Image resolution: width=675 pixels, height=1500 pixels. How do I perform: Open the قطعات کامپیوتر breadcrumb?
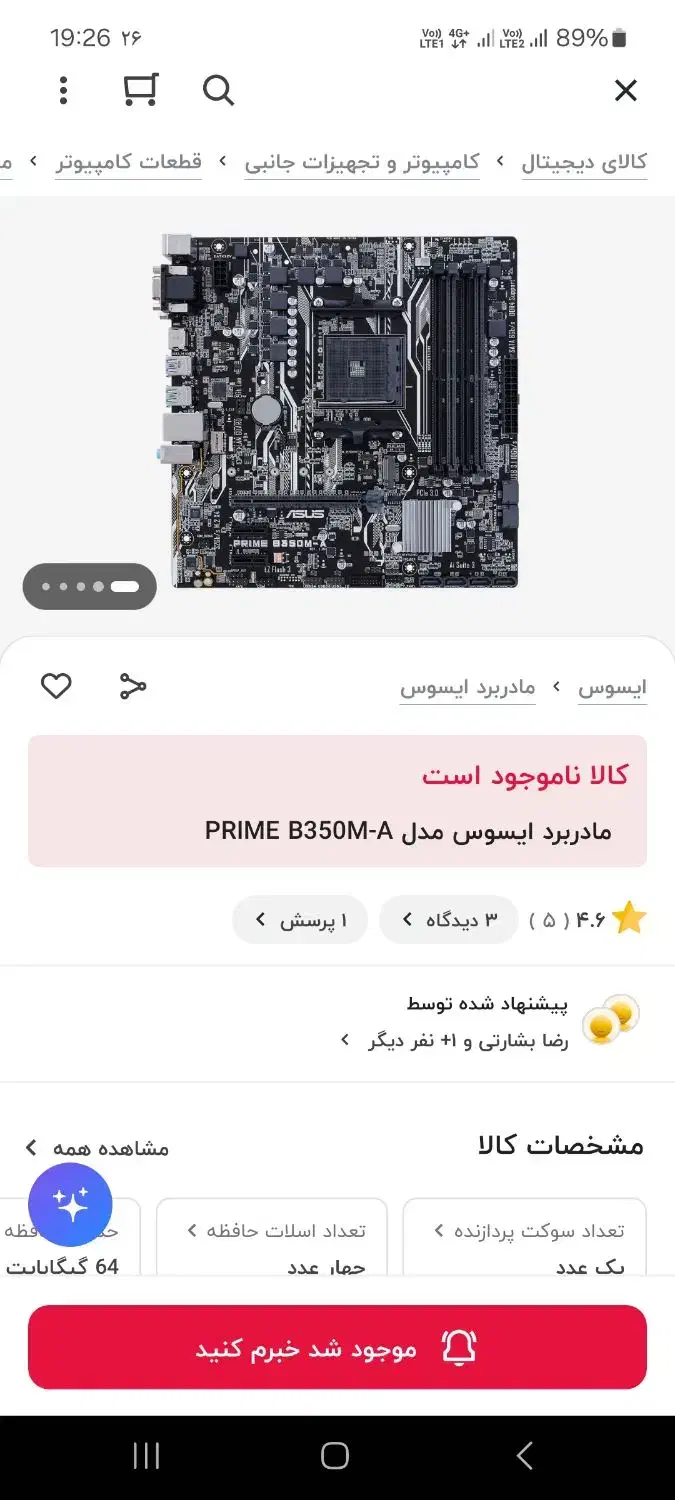pyautogui.click(x=129, y=162)
